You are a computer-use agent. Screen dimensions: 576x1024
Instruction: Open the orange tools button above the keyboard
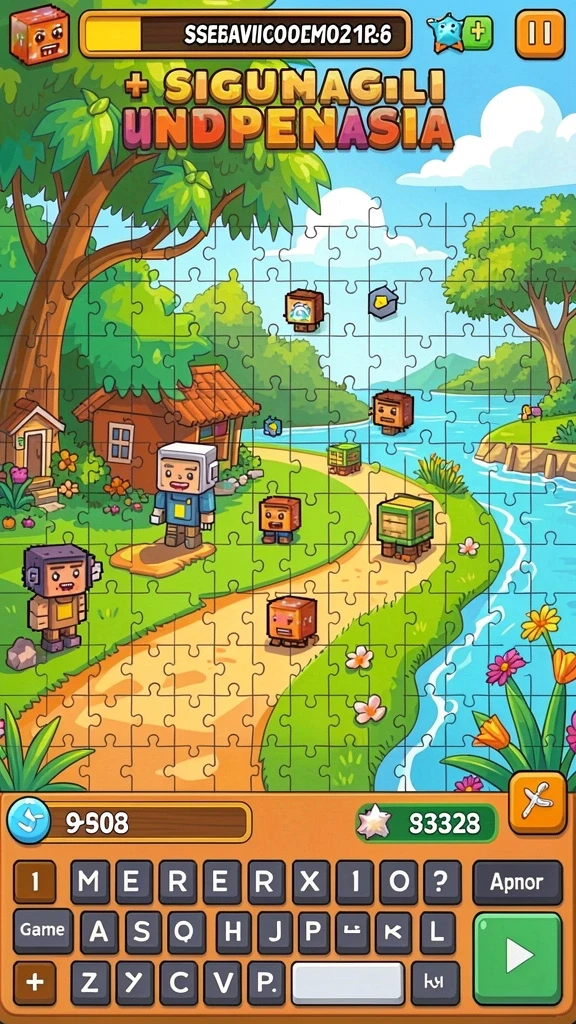point(537,803)
